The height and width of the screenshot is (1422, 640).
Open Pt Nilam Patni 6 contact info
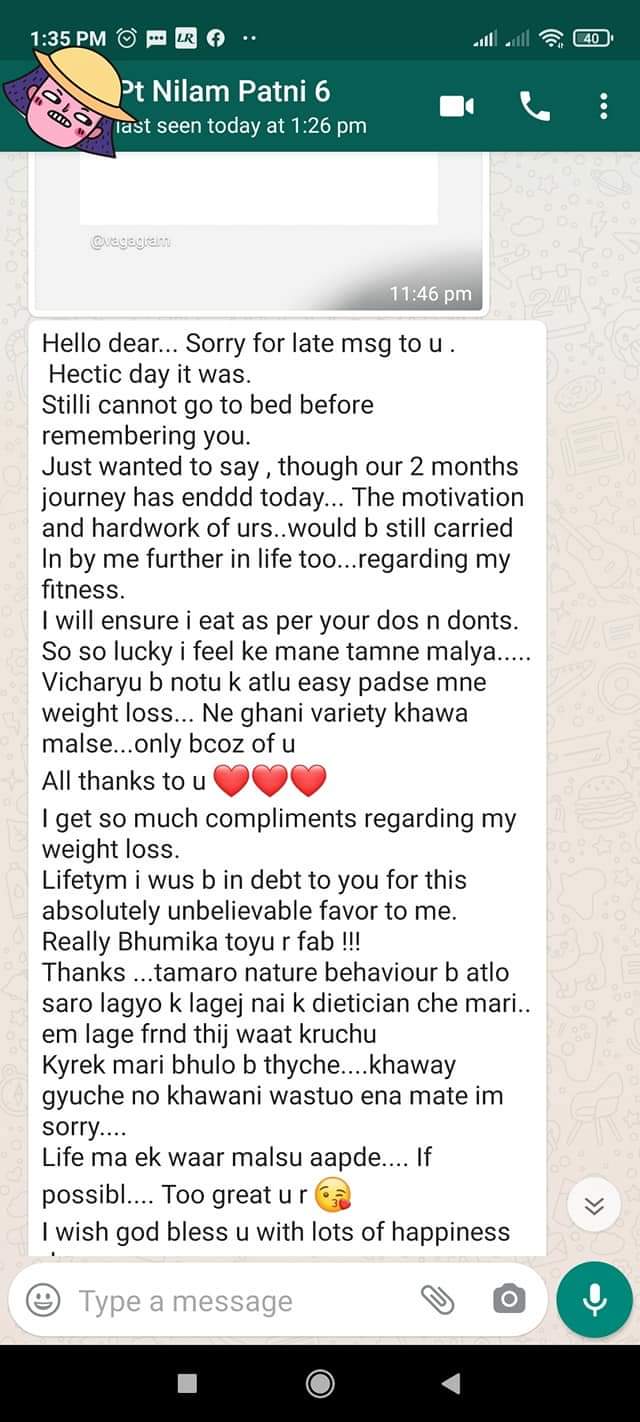click(x=240, y=106)
